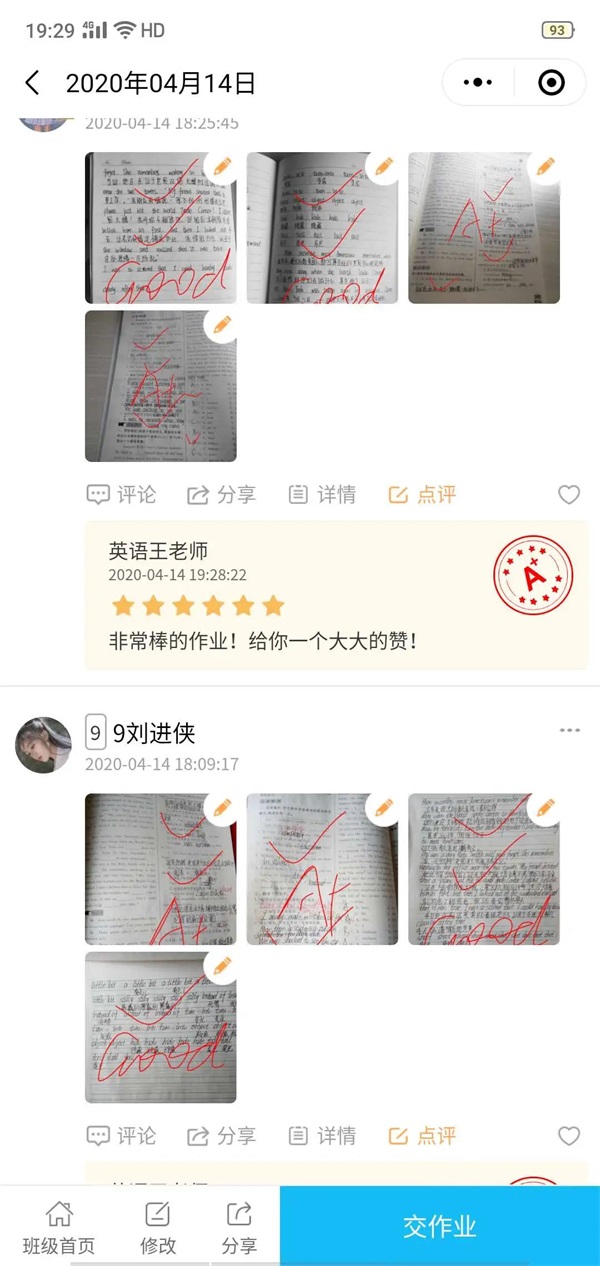Open the options menu for 9刘进侠's post

pyautogui.click(x=570, y=731)
